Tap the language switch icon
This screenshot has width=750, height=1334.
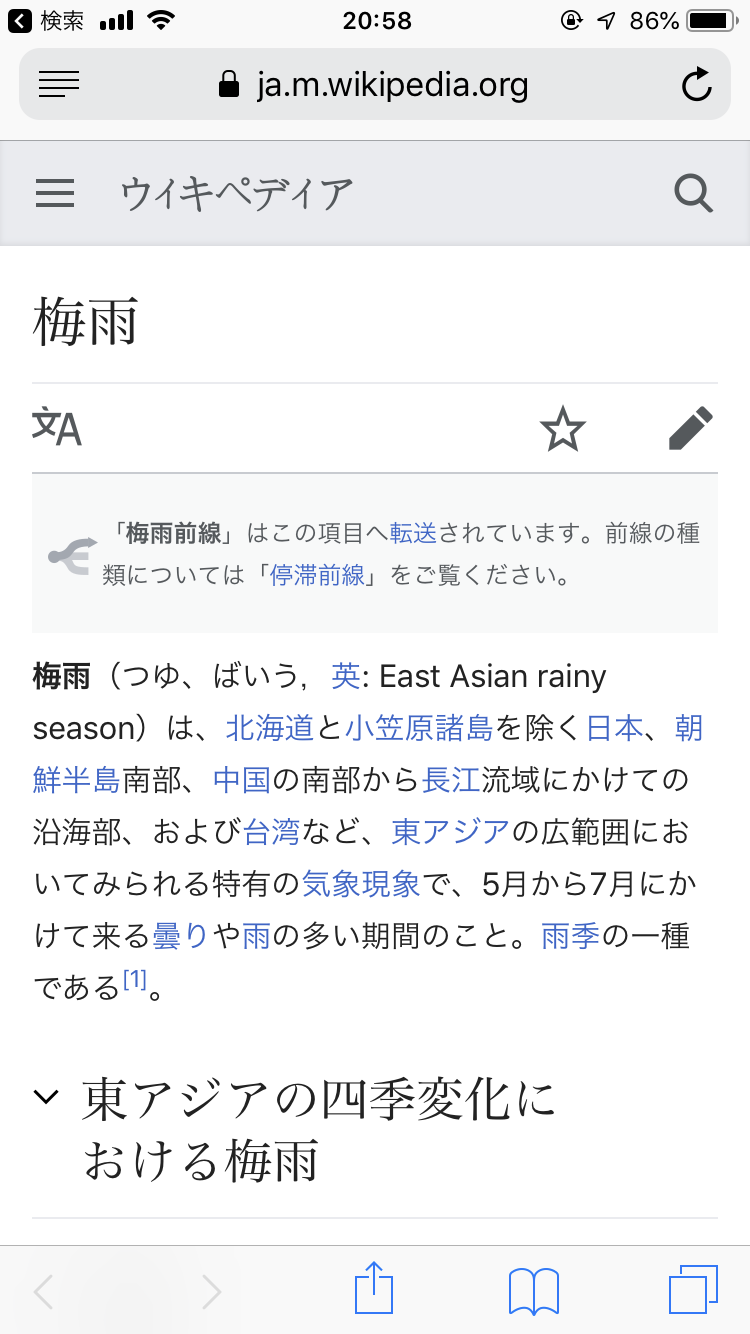[x=57, y=428]
